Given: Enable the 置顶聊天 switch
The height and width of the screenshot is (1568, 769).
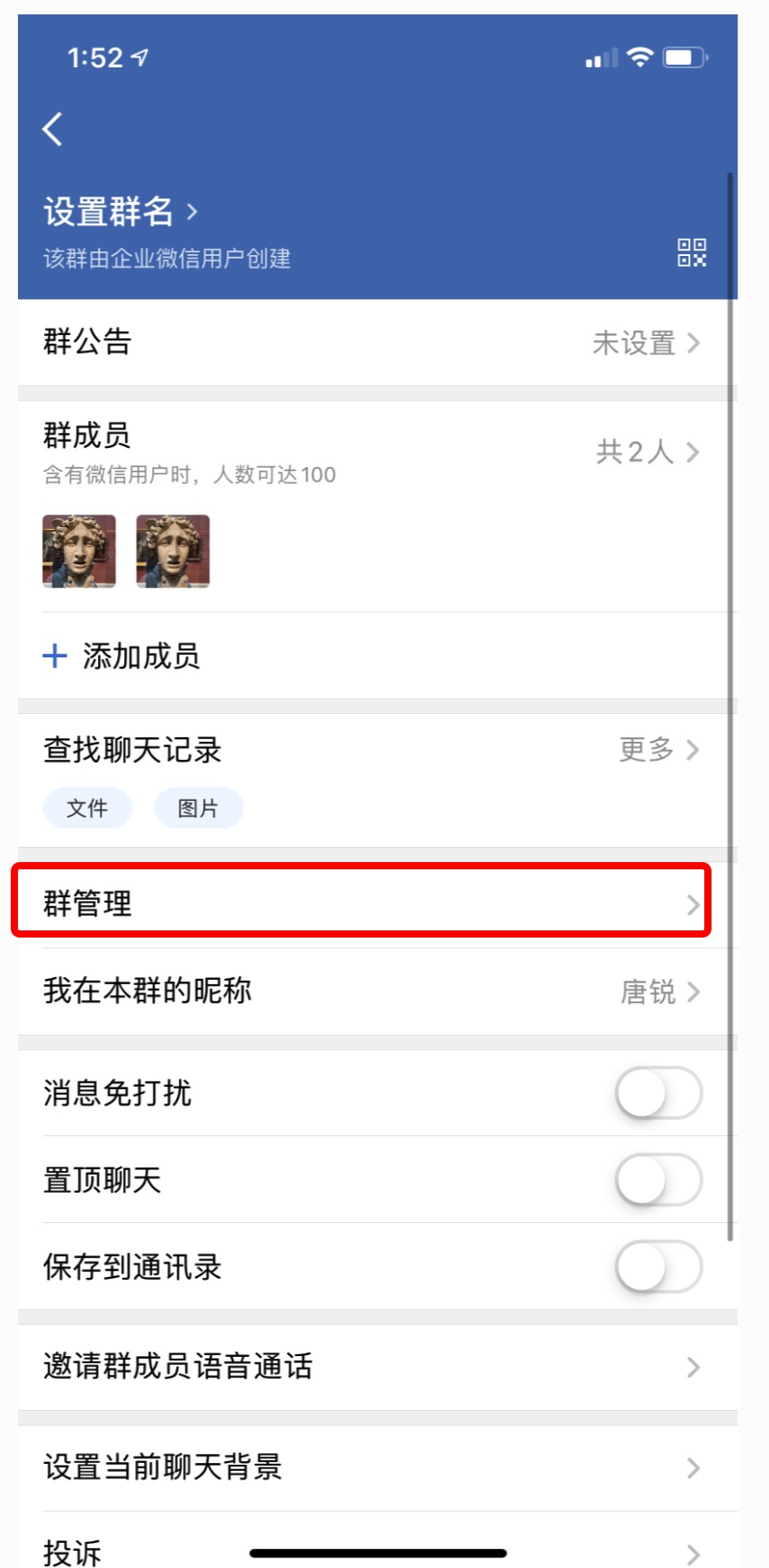Looking at the screenshot, I should click(x=659, y=1180).
